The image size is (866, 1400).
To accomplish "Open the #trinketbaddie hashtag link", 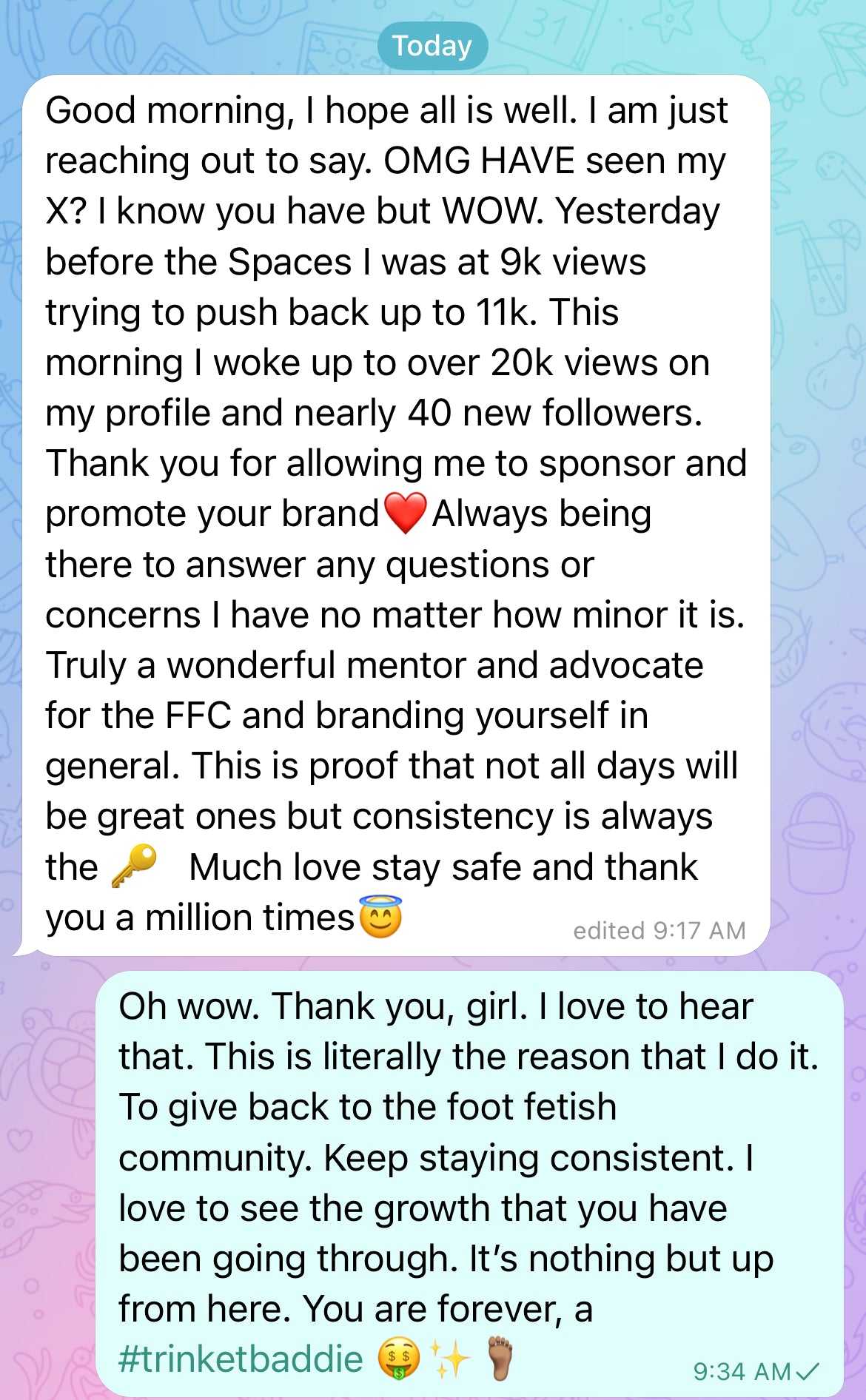I will click(241, 1359).
